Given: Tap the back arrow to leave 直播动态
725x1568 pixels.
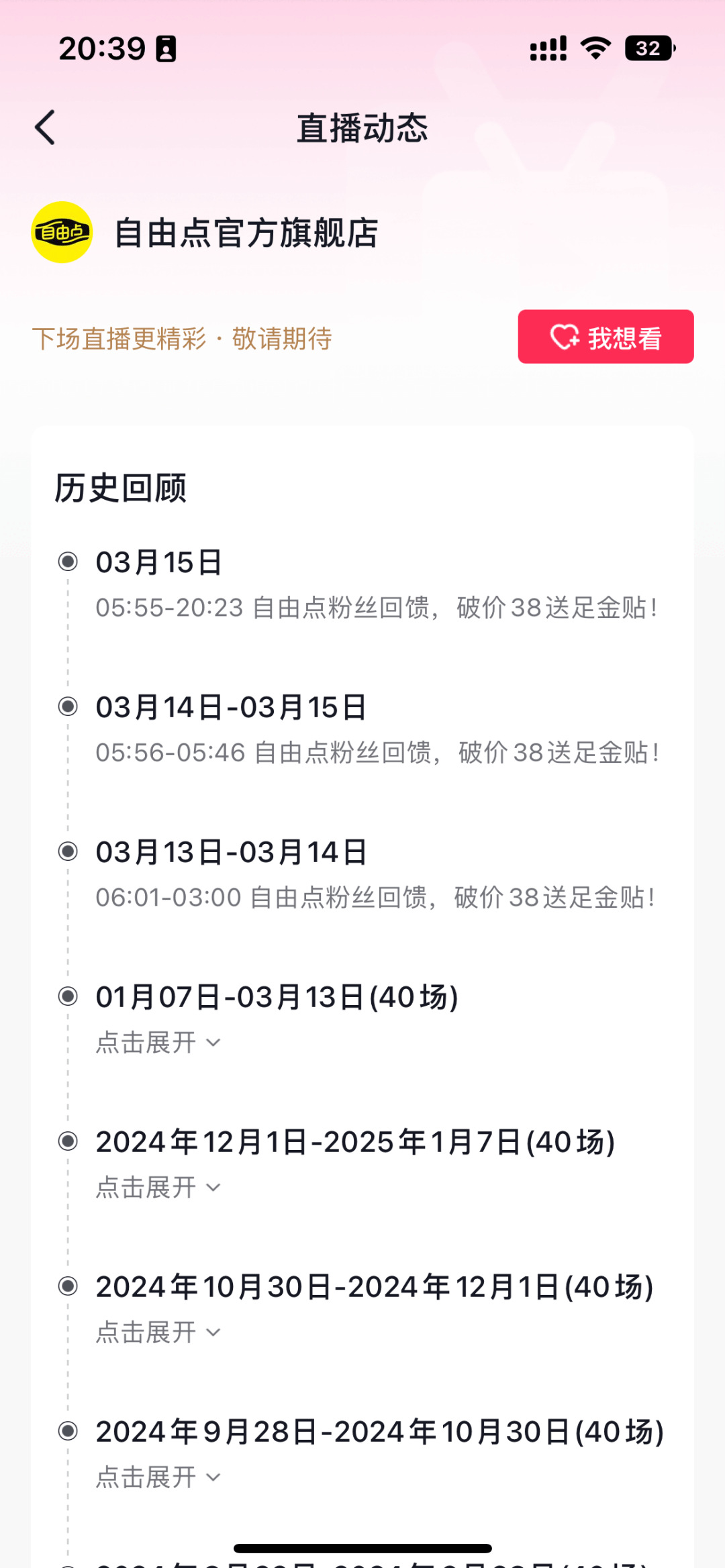Looking at the screenshot, I should tap(45, 127).
